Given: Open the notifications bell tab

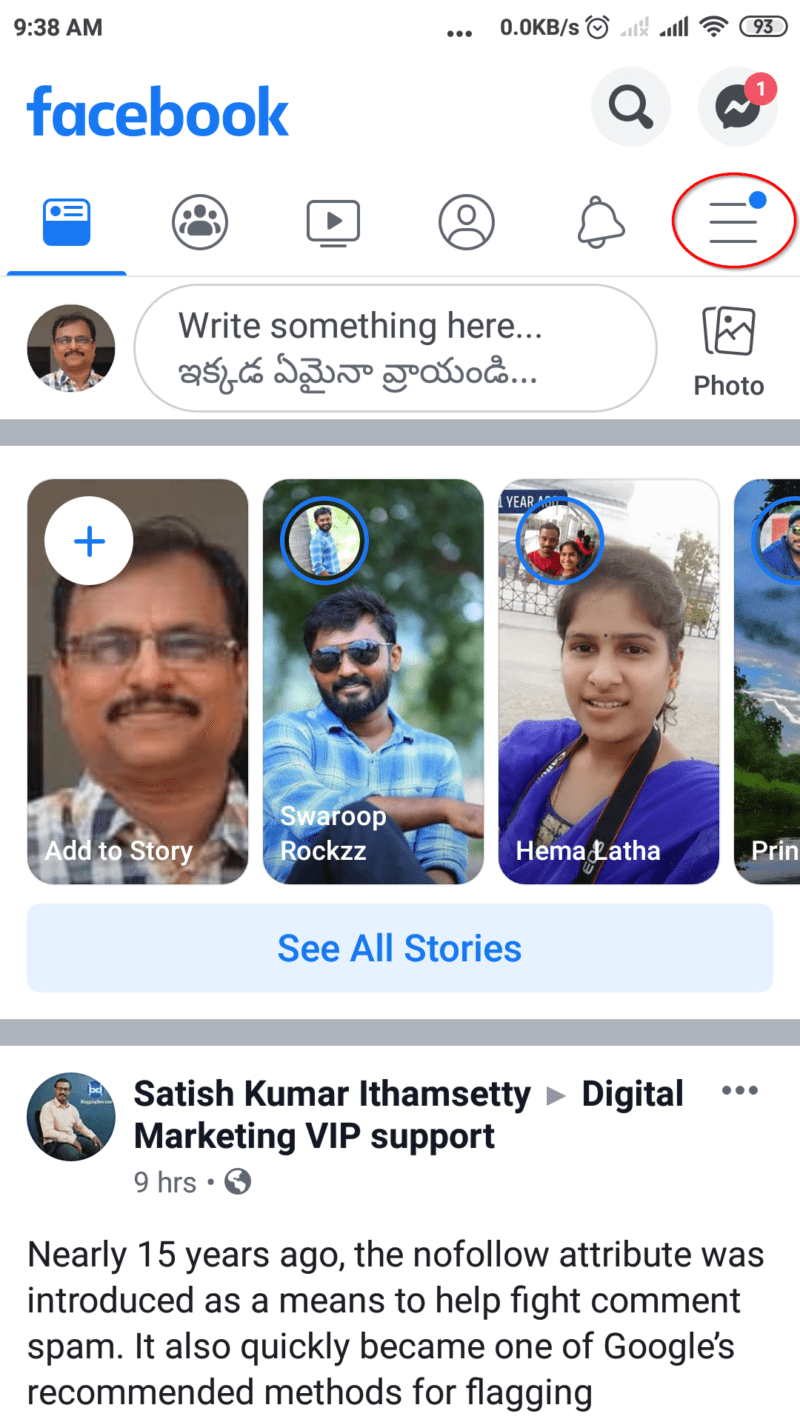Looking at the screenshot, I should 601,221.
